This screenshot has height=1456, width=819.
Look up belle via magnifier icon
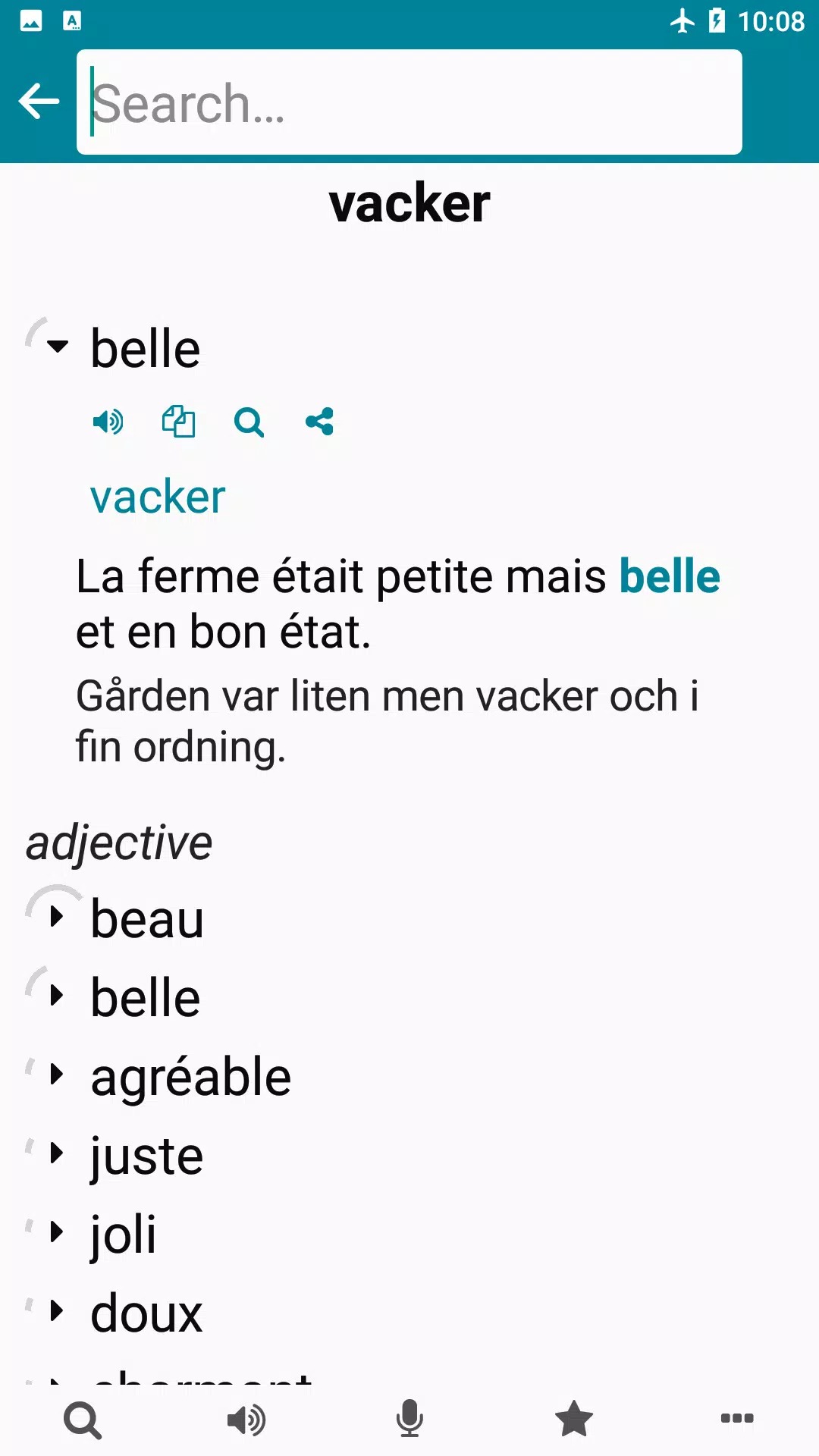click(x=249, y=422)
